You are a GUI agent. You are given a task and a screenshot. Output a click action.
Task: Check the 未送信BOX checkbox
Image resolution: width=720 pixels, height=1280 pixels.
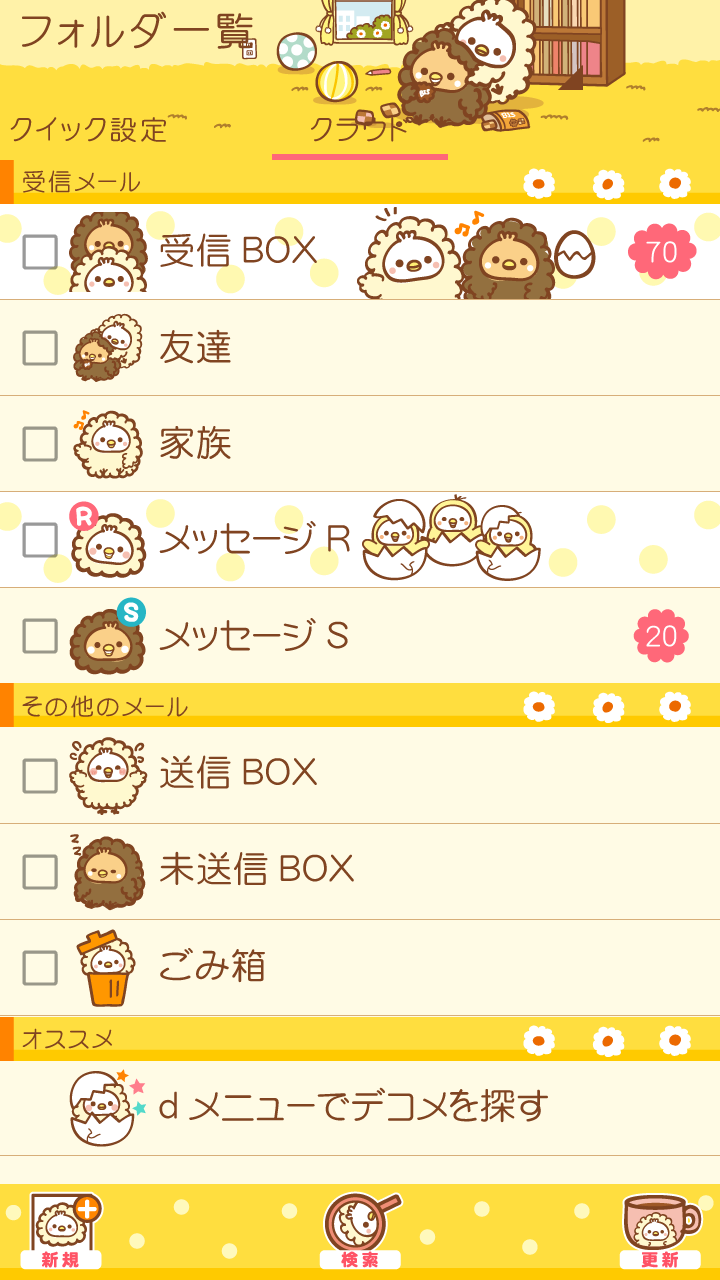[40, 872]
